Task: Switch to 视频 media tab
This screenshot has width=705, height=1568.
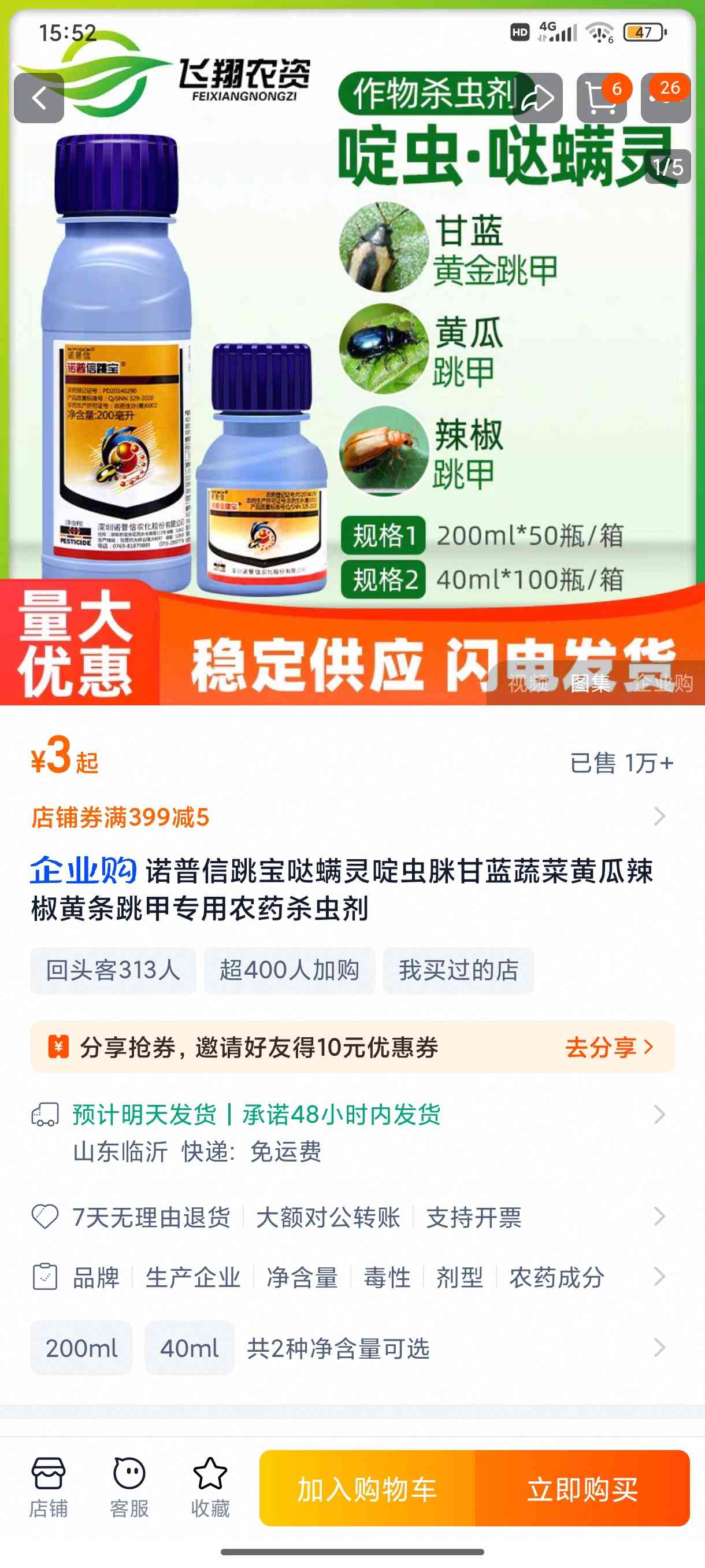Action: [528, 683]
